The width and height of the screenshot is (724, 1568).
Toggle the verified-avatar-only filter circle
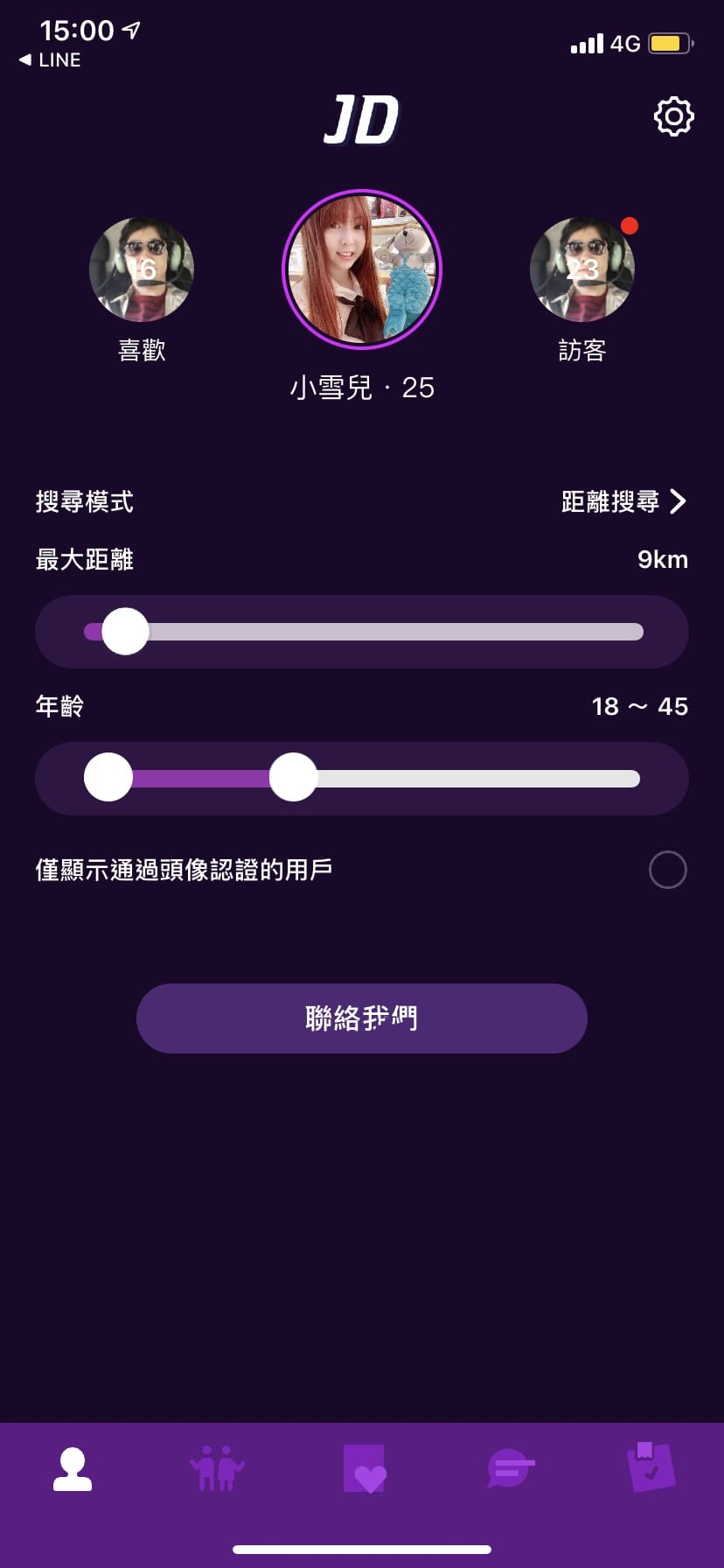click(667, 870)
